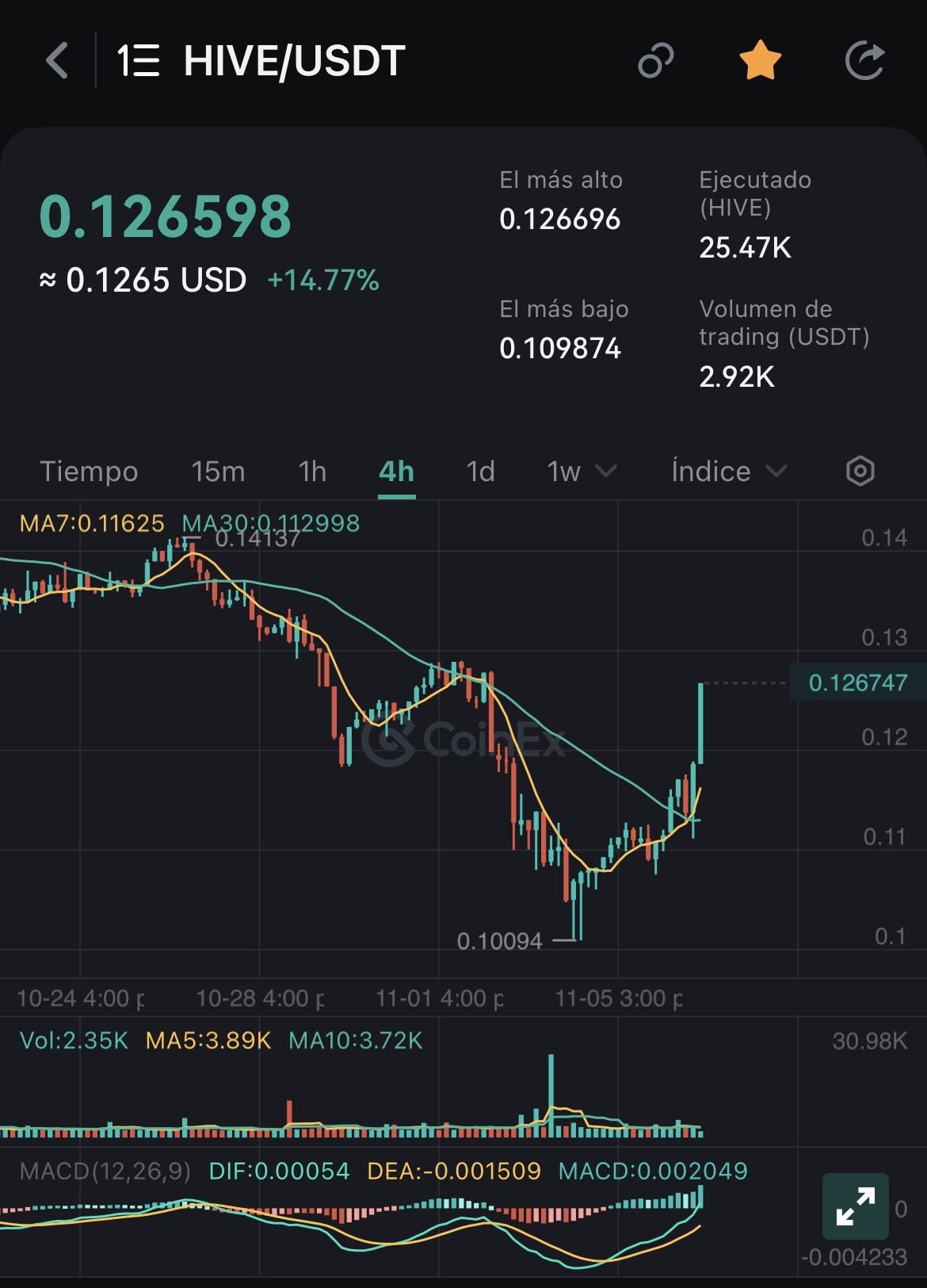Expand the 1w interval dropdown
The image size is (927, 1288).
pos(582,472)
